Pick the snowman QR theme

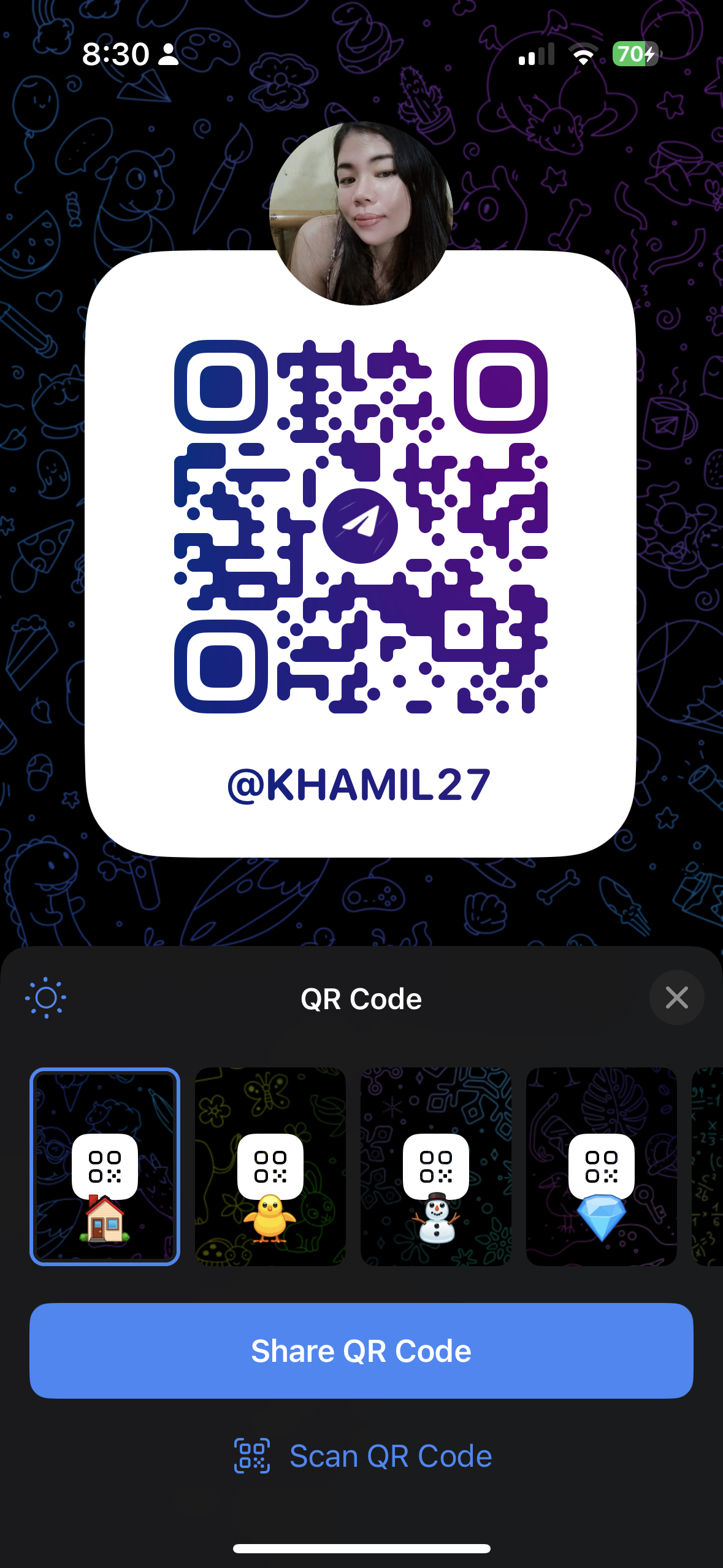[x=436, y=1166]
